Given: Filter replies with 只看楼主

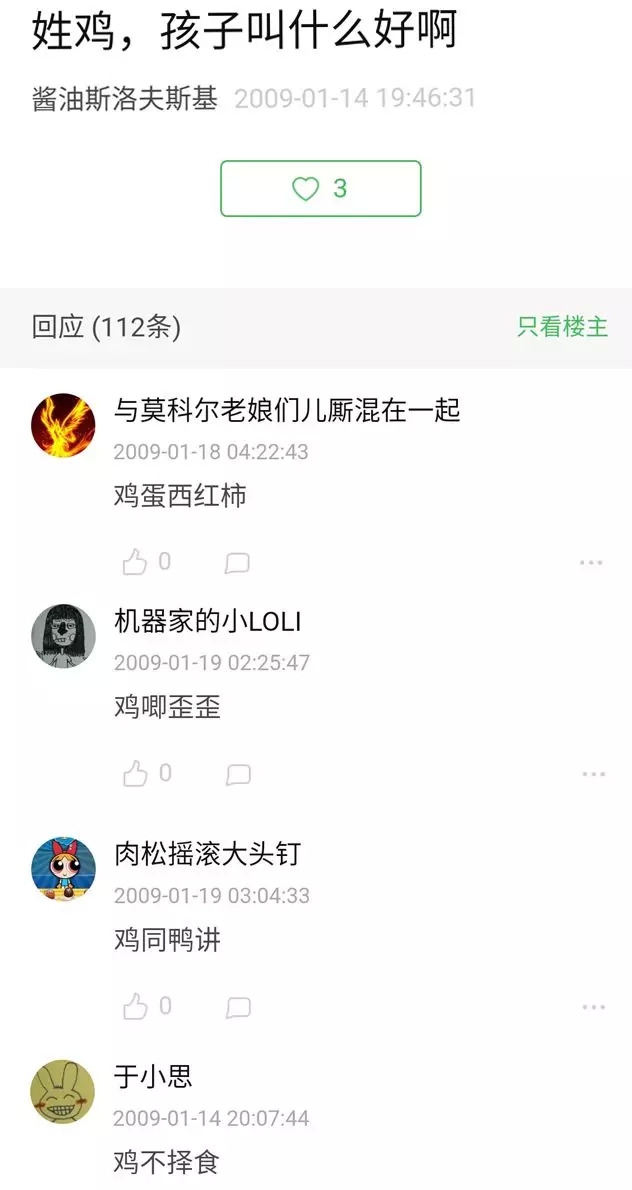Looking at the screenshot, I should tap(562, 327).
